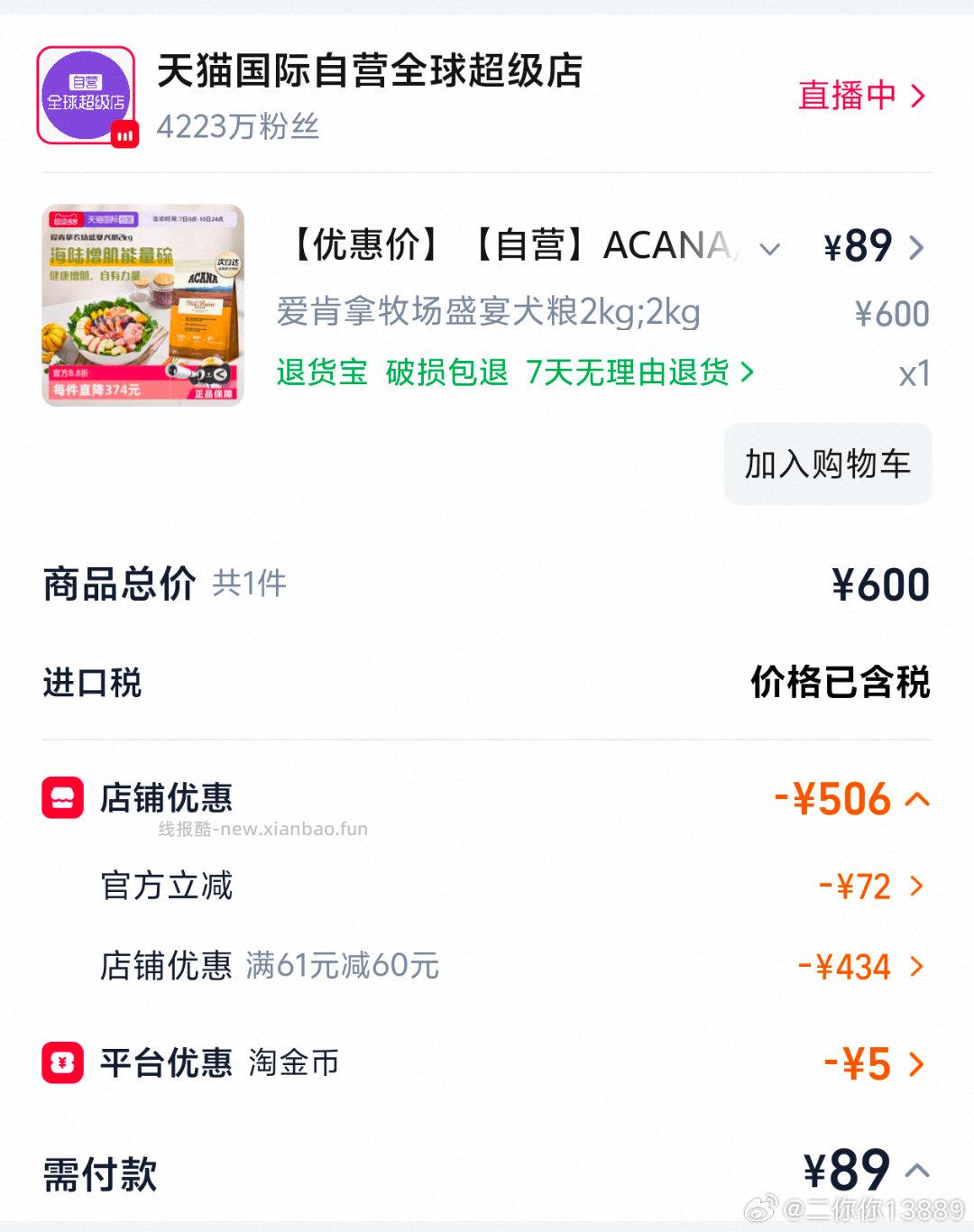This screenshot has height=1232, width=974.
Task: Expand the product title ACANA dropdown chevron
Action: click(771, 248)
